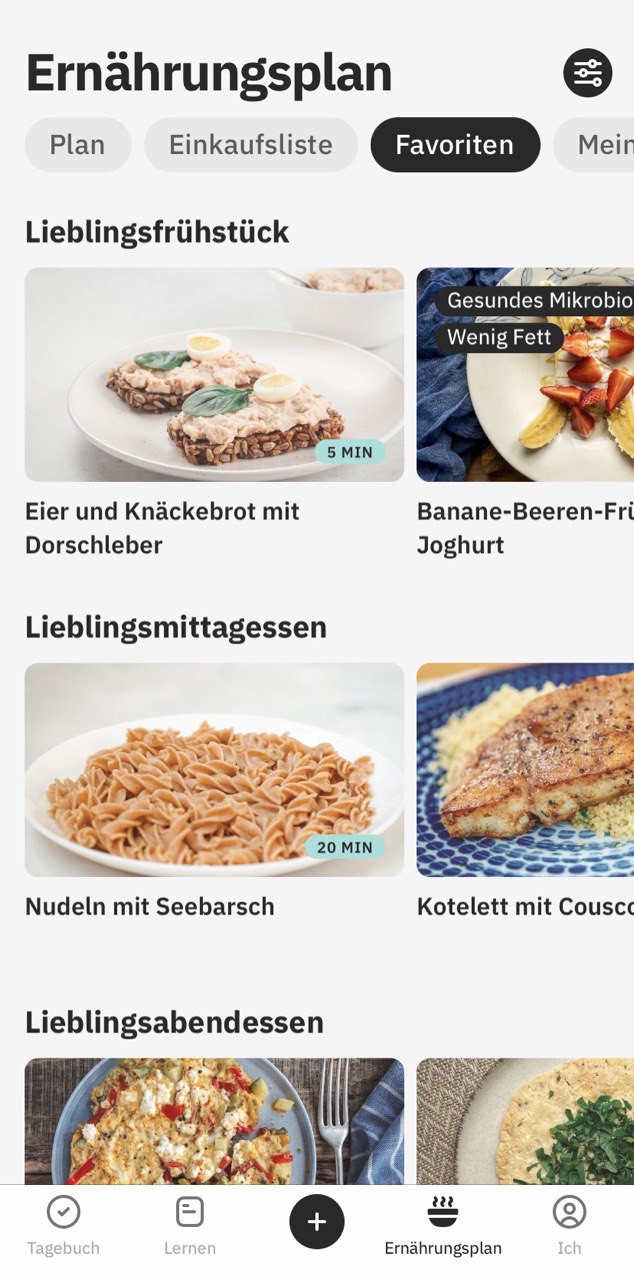Open the Einkaufsliste tab
634x1280 pixels.
250,145
